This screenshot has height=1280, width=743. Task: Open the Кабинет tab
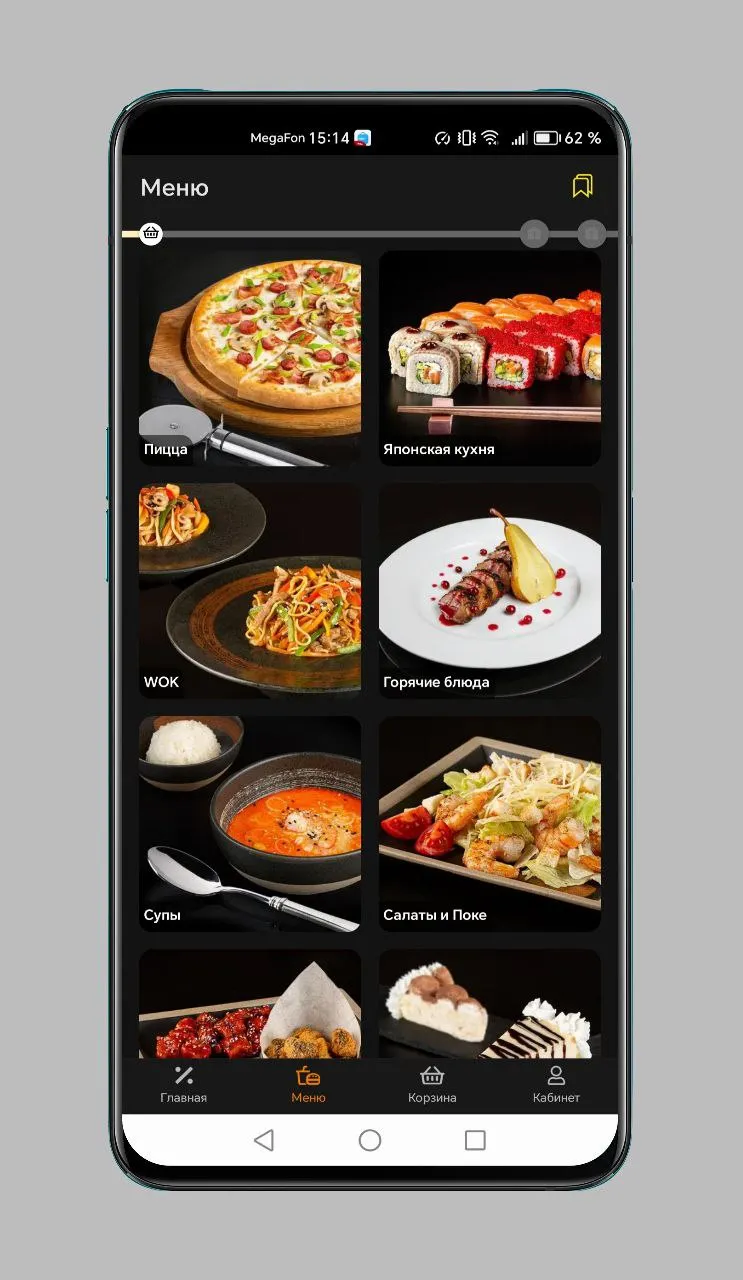point(556,1085)
